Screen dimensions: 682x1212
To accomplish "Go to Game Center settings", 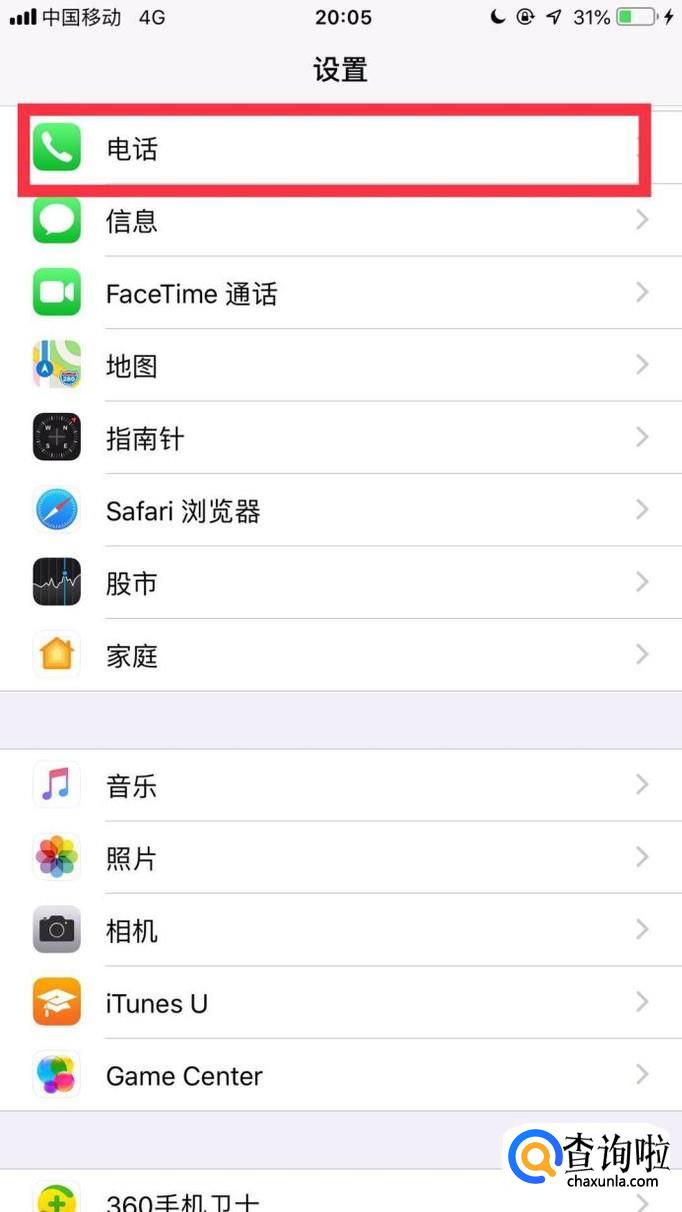I will pos(340,1076).
